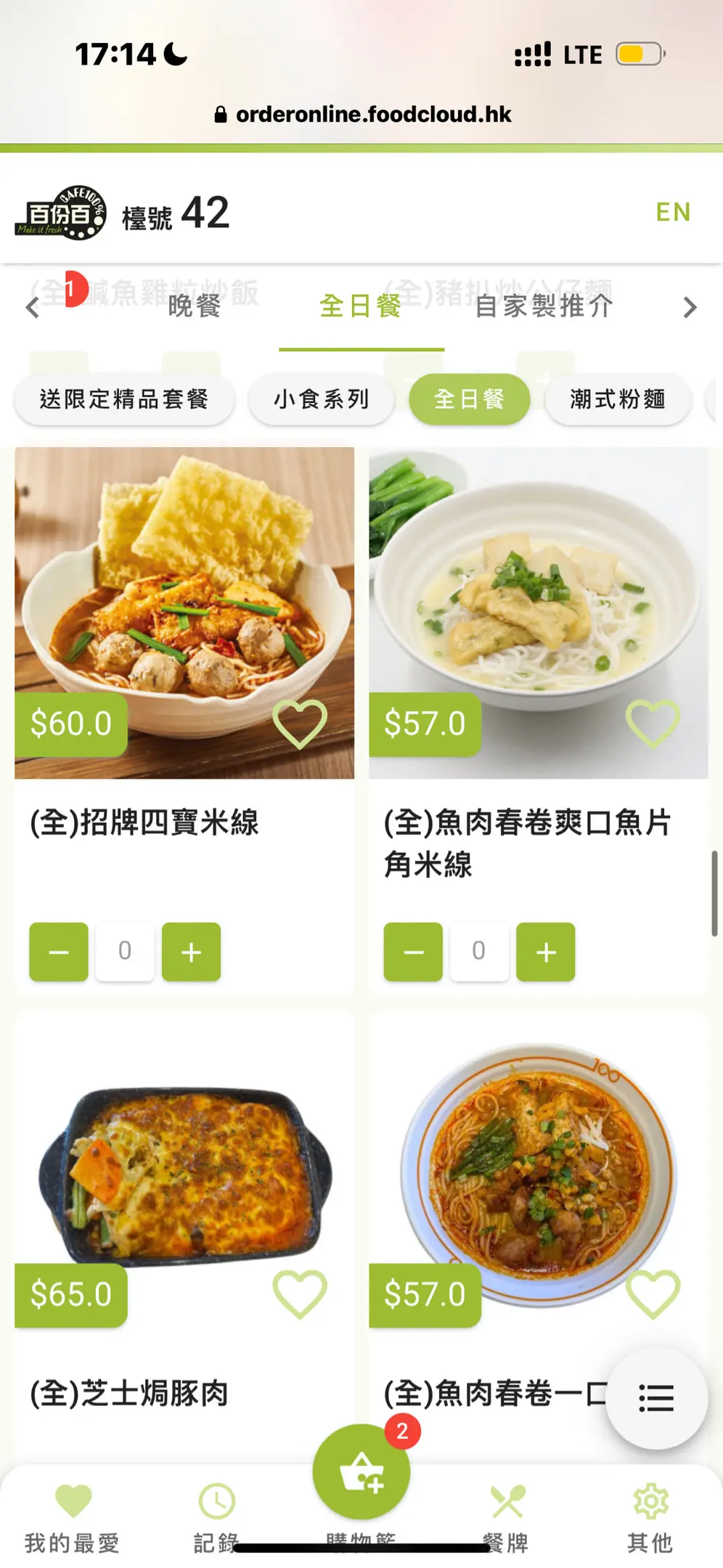Filter by 送限定精品套餐 chip
Image resolution: width=723 pixels, height=1568 pixels.
[x=124, y=399]
